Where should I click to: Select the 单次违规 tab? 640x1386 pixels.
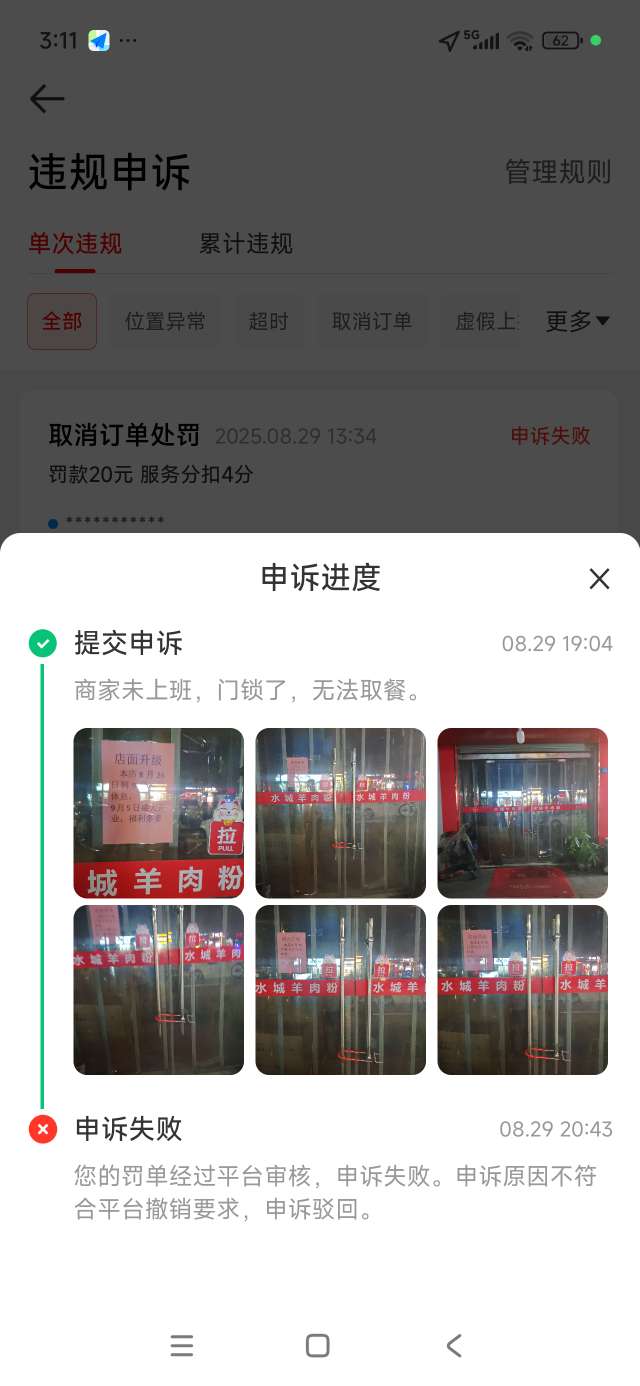pyautogui.click(x=75, y=244)
